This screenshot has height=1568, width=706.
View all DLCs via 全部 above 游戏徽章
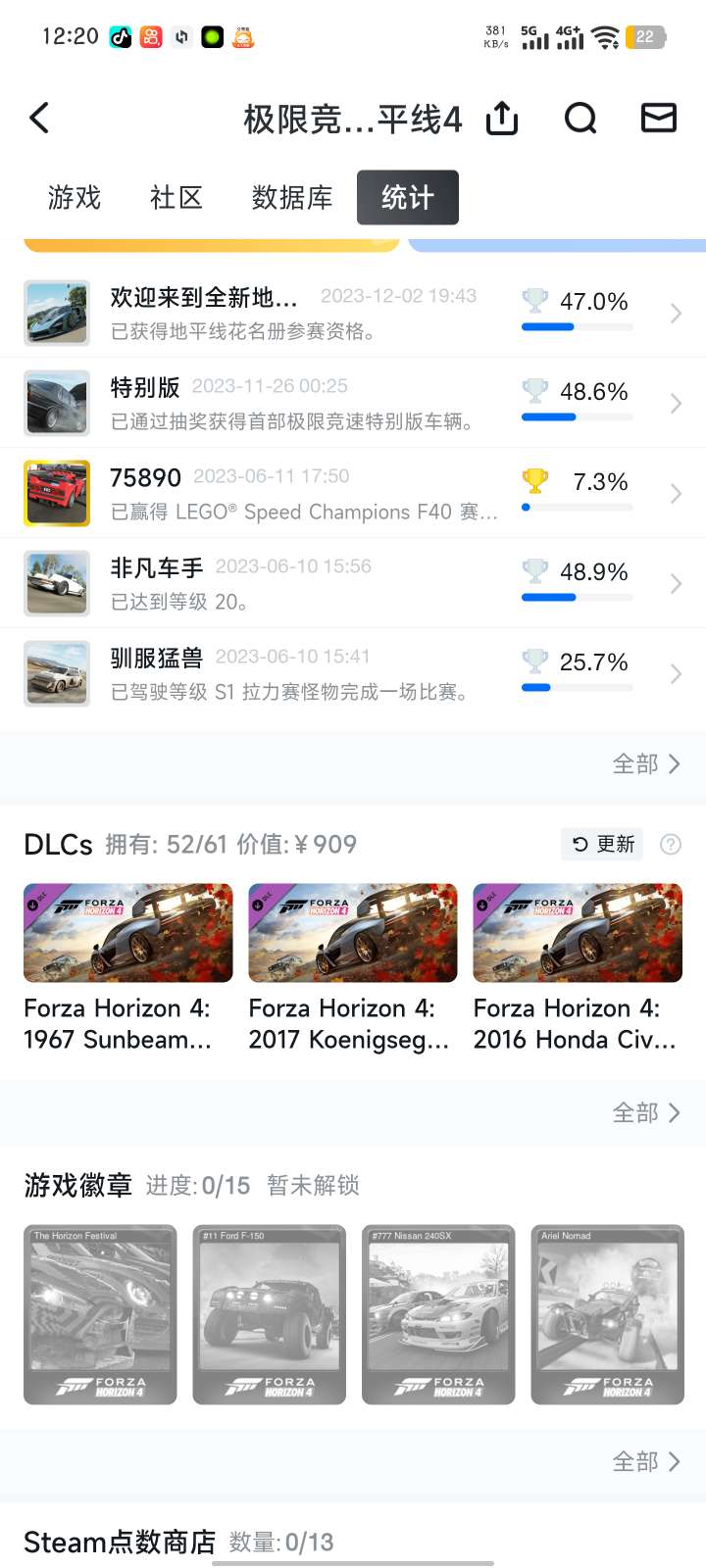[x=645, y=1113]
